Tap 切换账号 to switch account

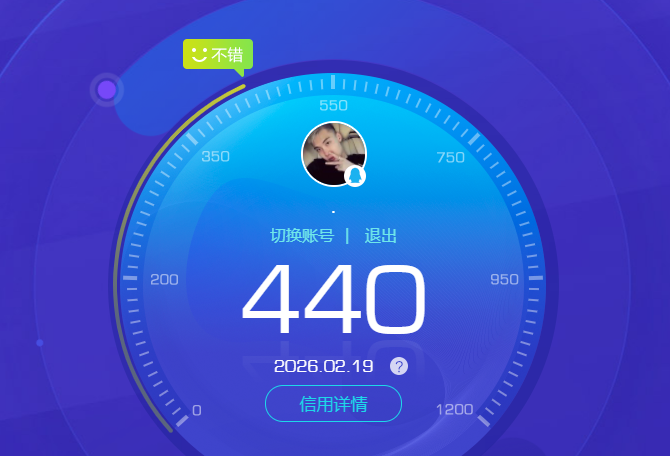point(301,236)
